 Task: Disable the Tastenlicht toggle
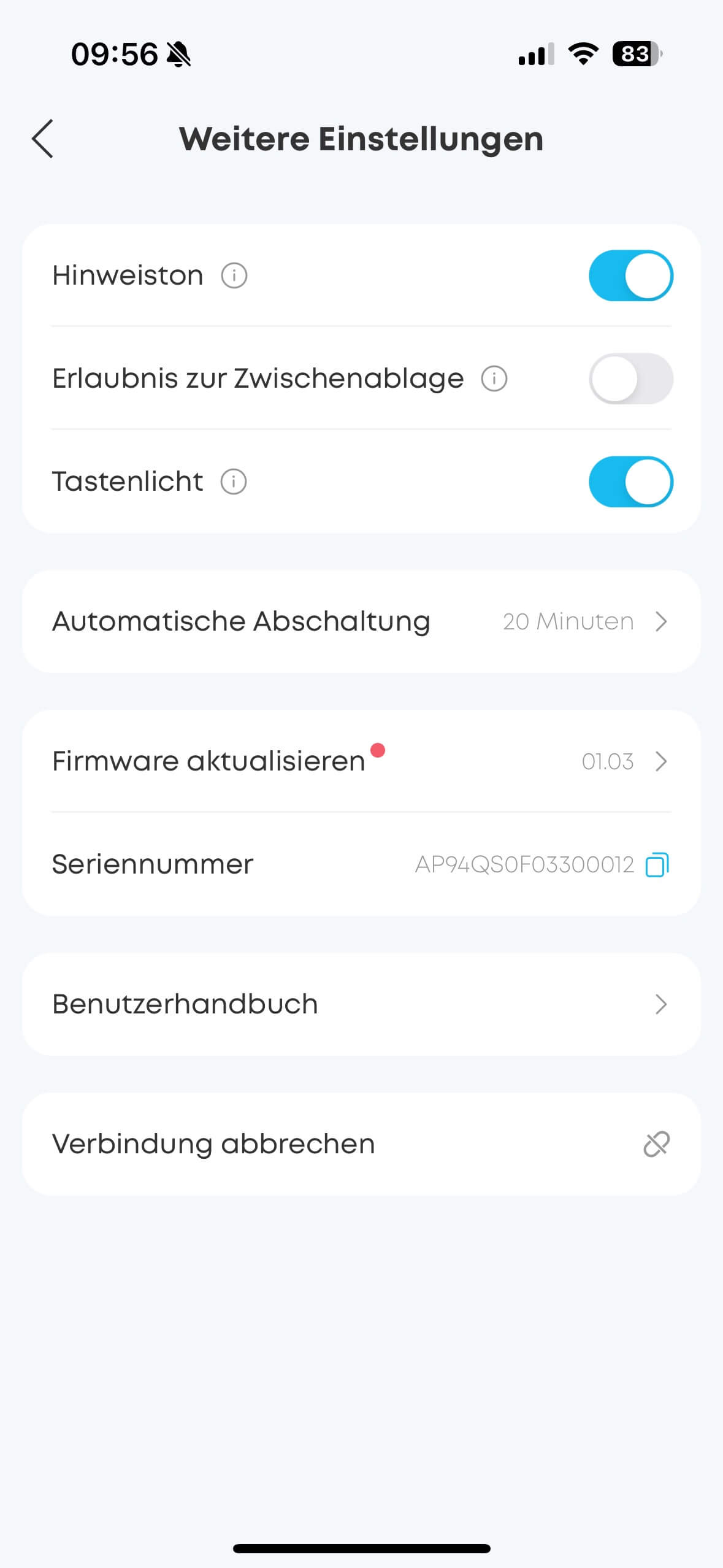coord(630,482)
